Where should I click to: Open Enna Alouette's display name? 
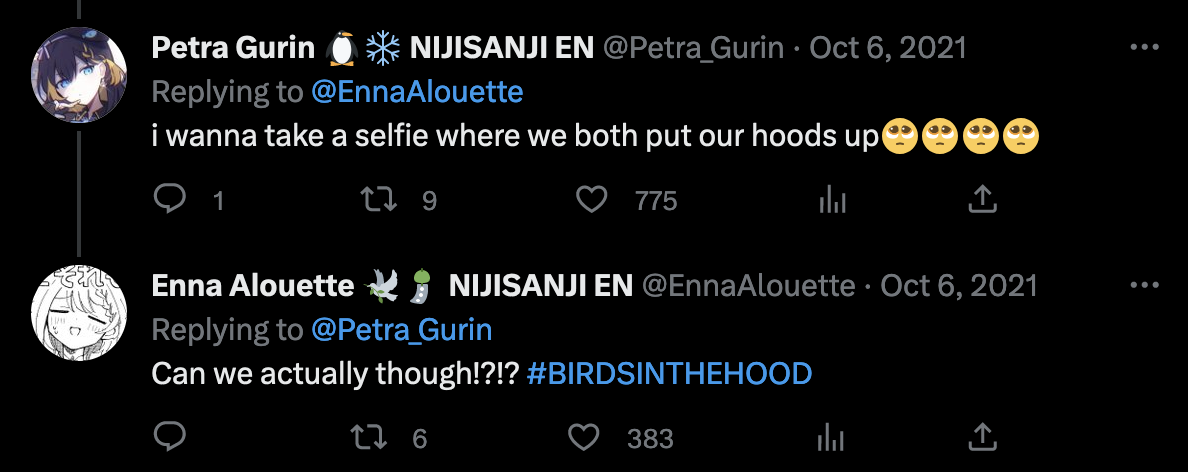[252, 286]
